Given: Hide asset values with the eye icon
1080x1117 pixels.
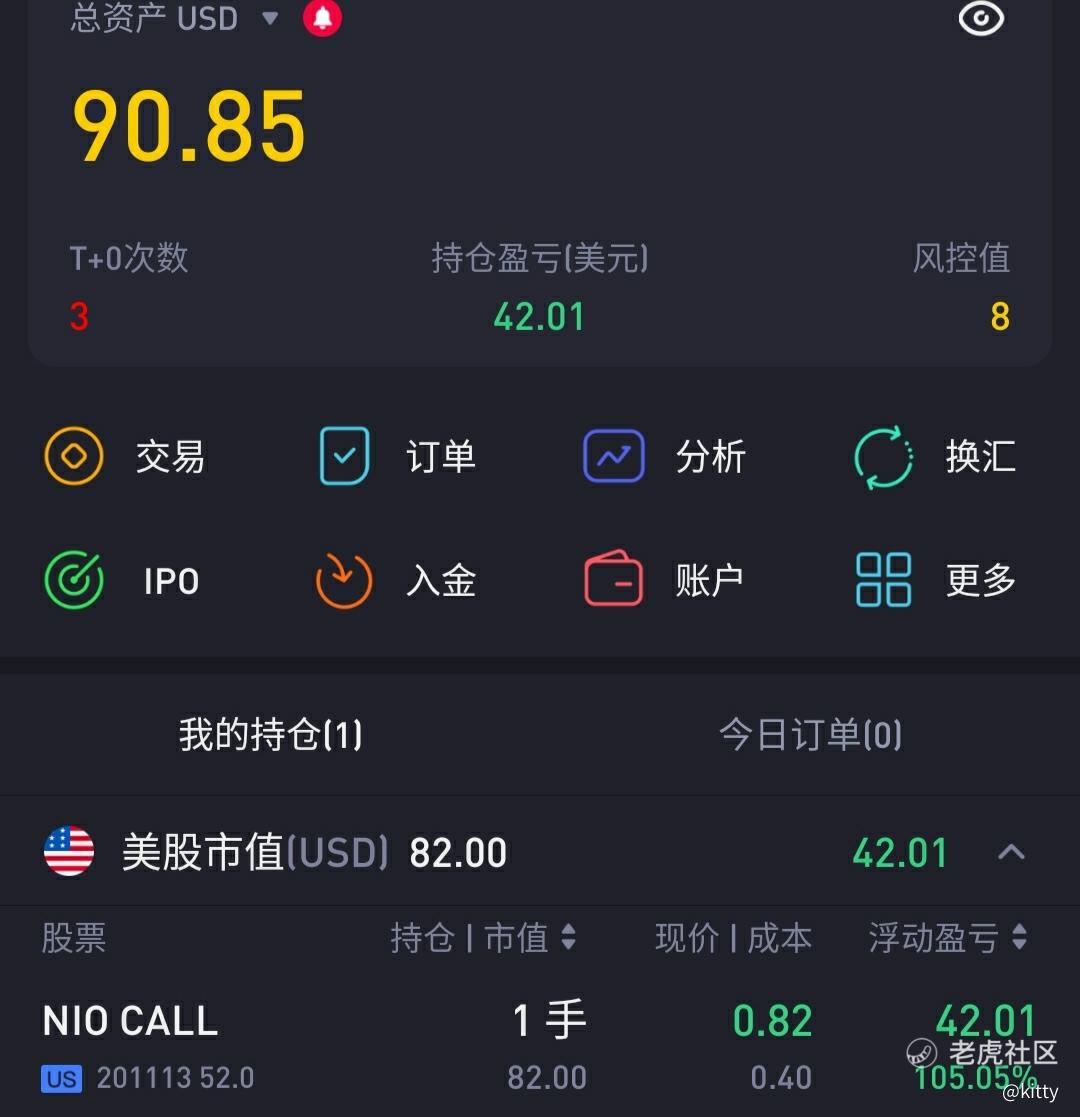Looking at the screenshot, I should tap(981, 18).
